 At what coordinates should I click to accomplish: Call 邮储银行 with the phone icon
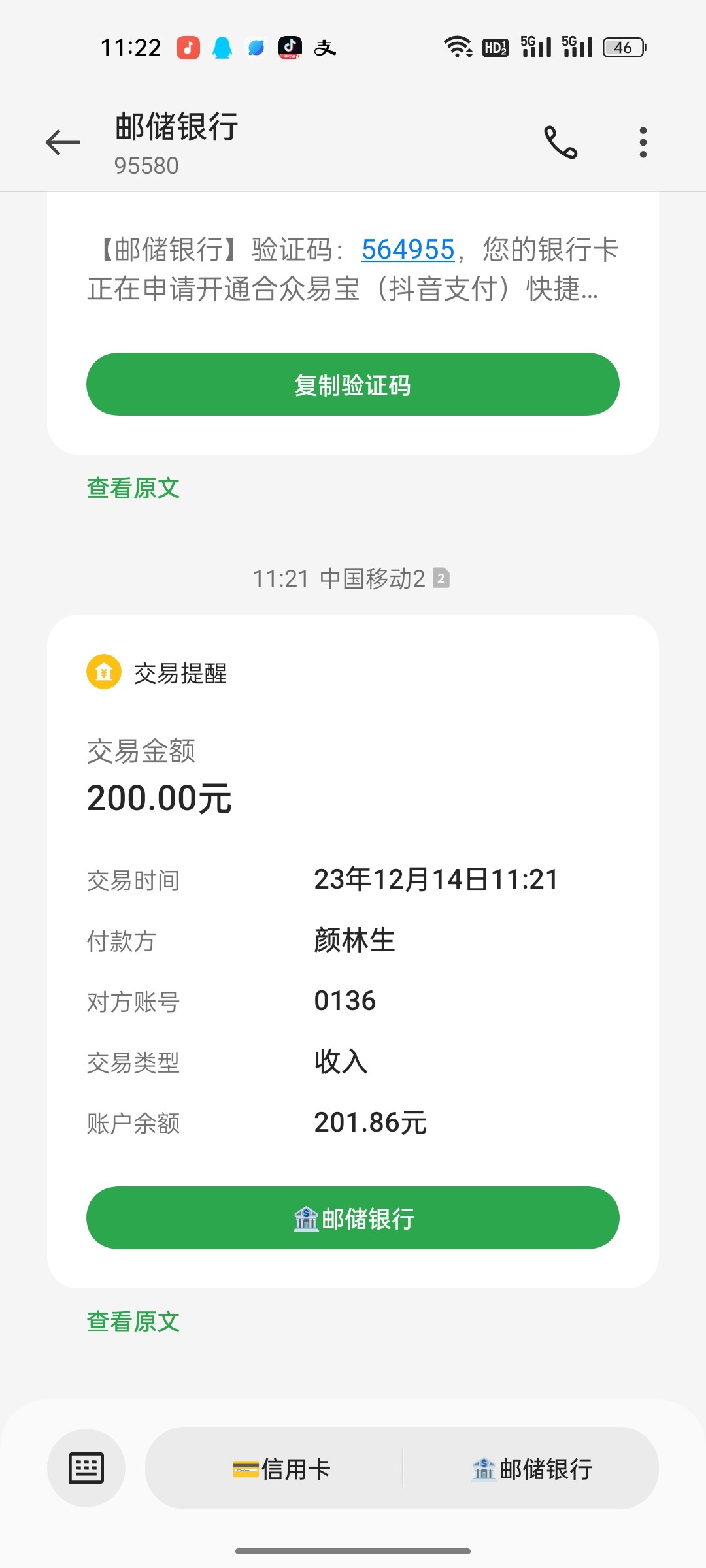coord(561,142)
